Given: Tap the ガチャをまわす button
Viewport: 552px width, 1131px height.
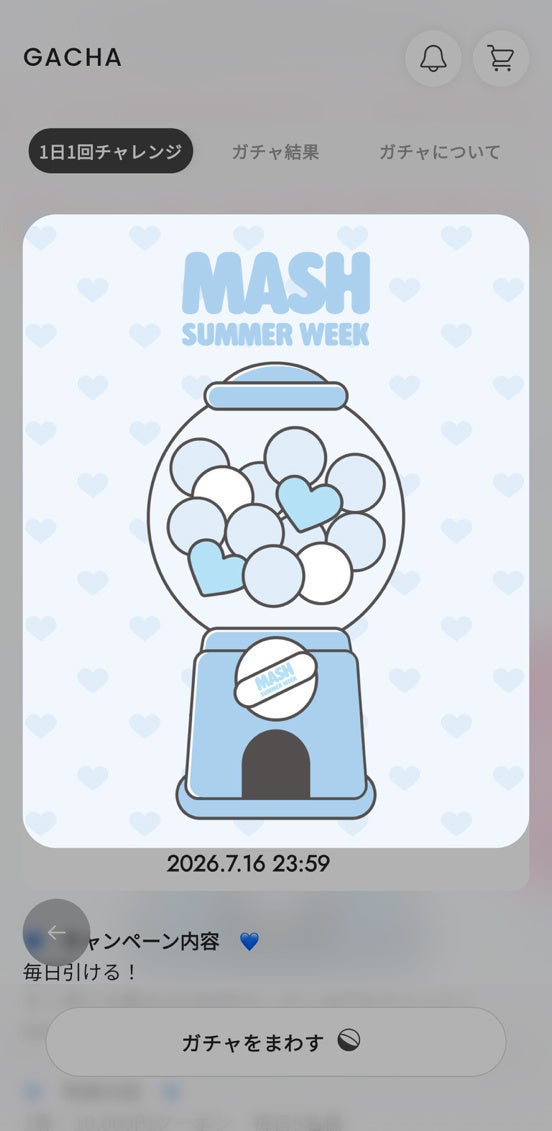Looking at the screenshot, I should tap(276, 1042).
